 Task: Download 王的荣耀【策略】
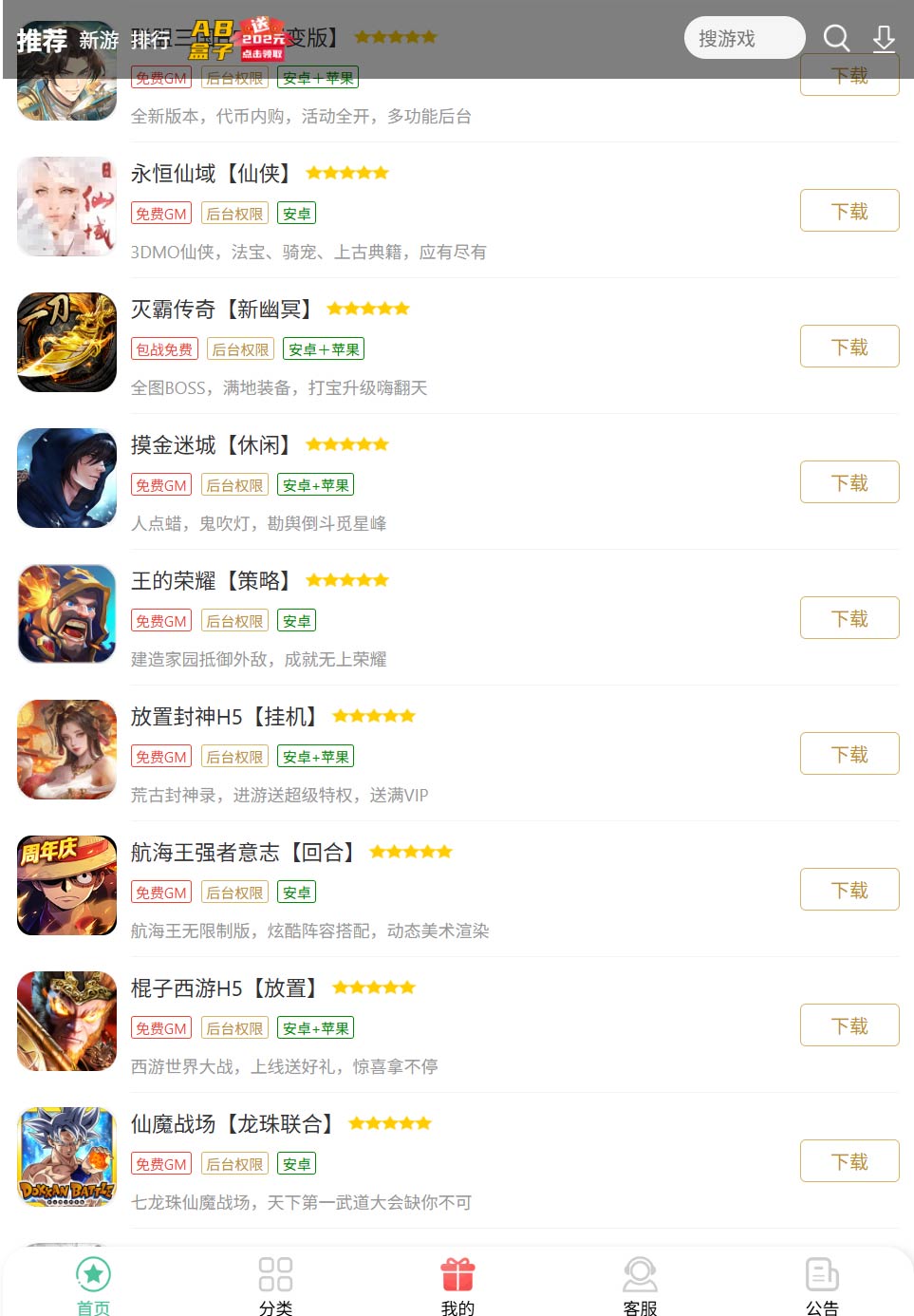(x=849, y=618)
